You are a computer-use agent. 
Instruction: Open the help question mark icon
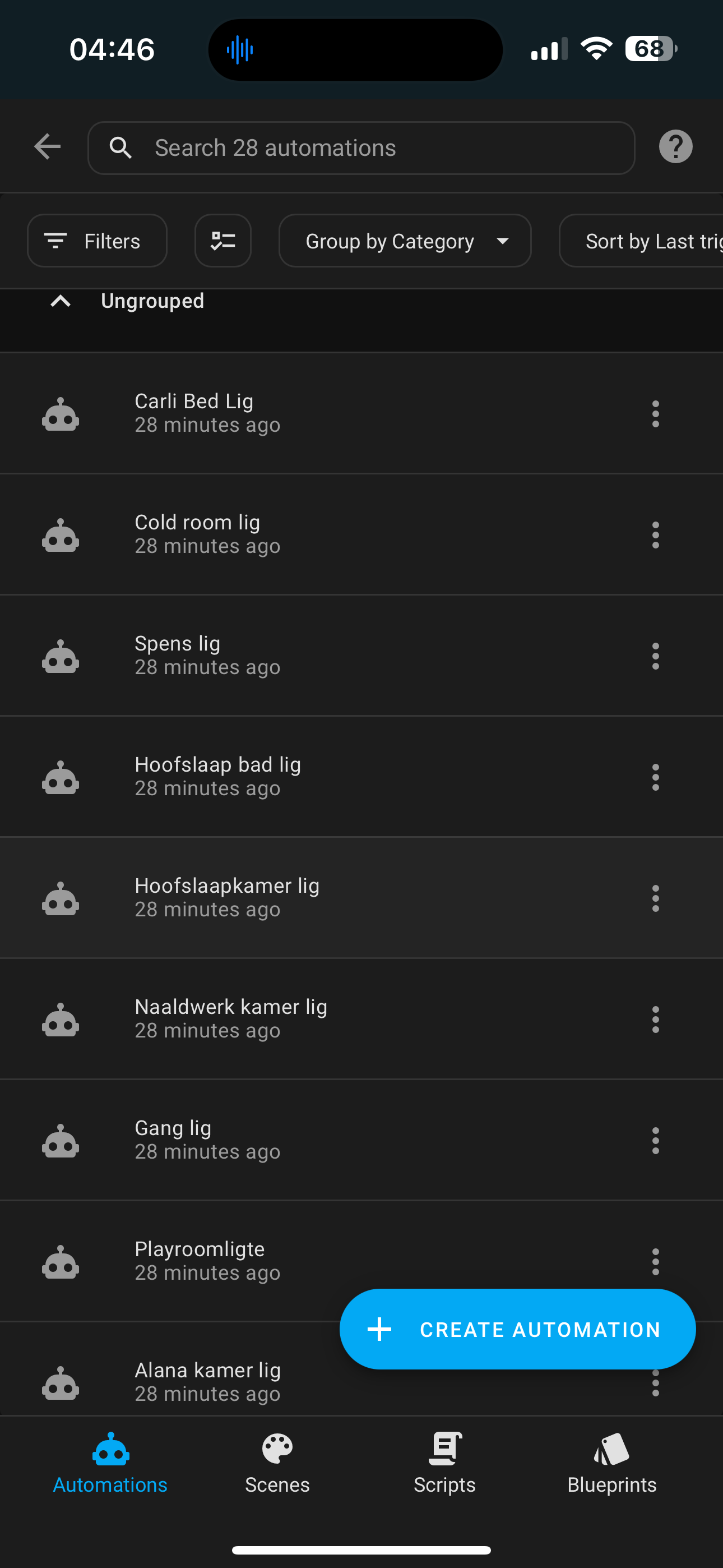(675, 147)
